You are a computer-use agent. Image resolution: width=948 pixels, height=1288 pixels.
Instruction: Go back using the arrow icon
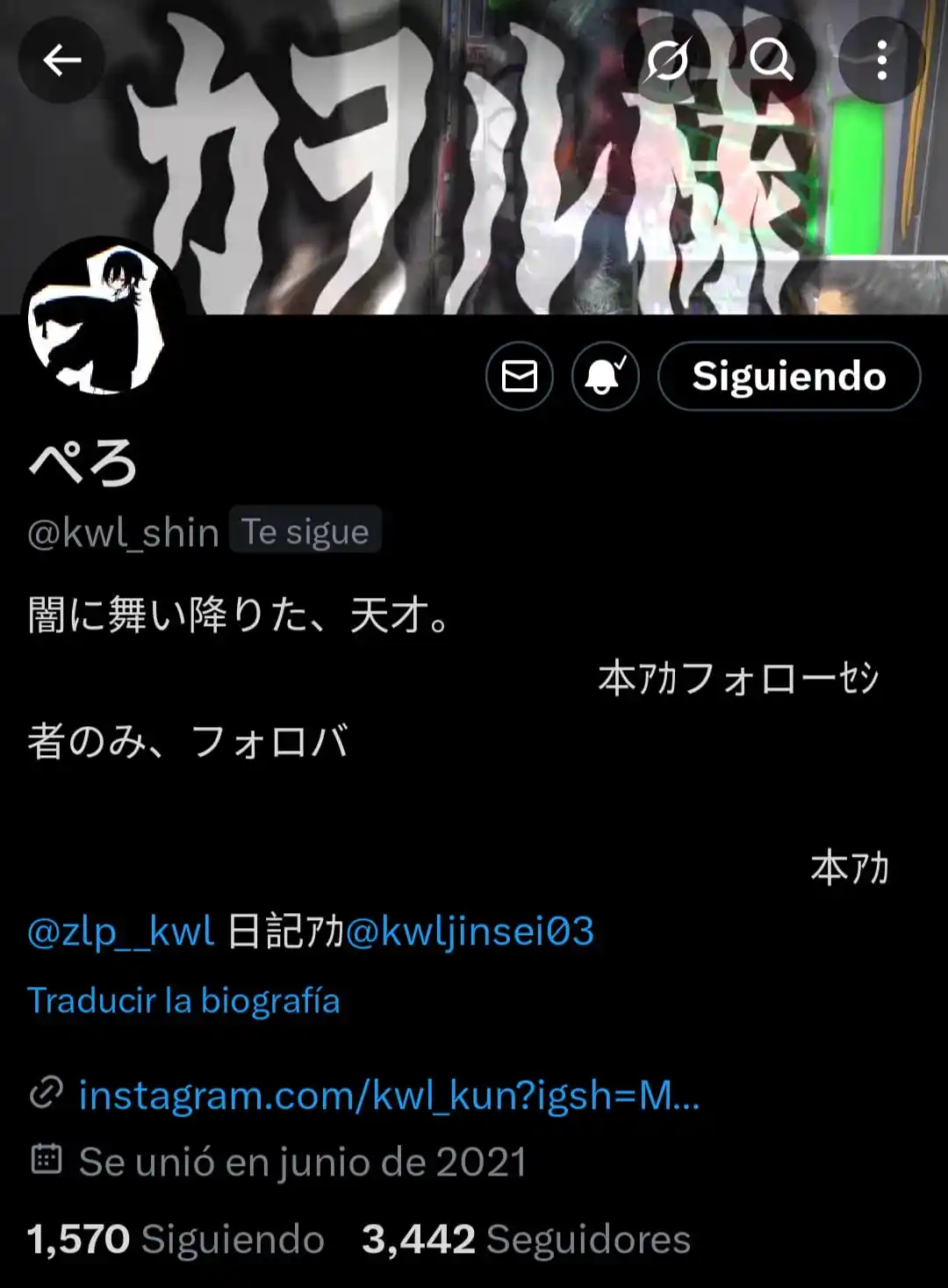61,61
